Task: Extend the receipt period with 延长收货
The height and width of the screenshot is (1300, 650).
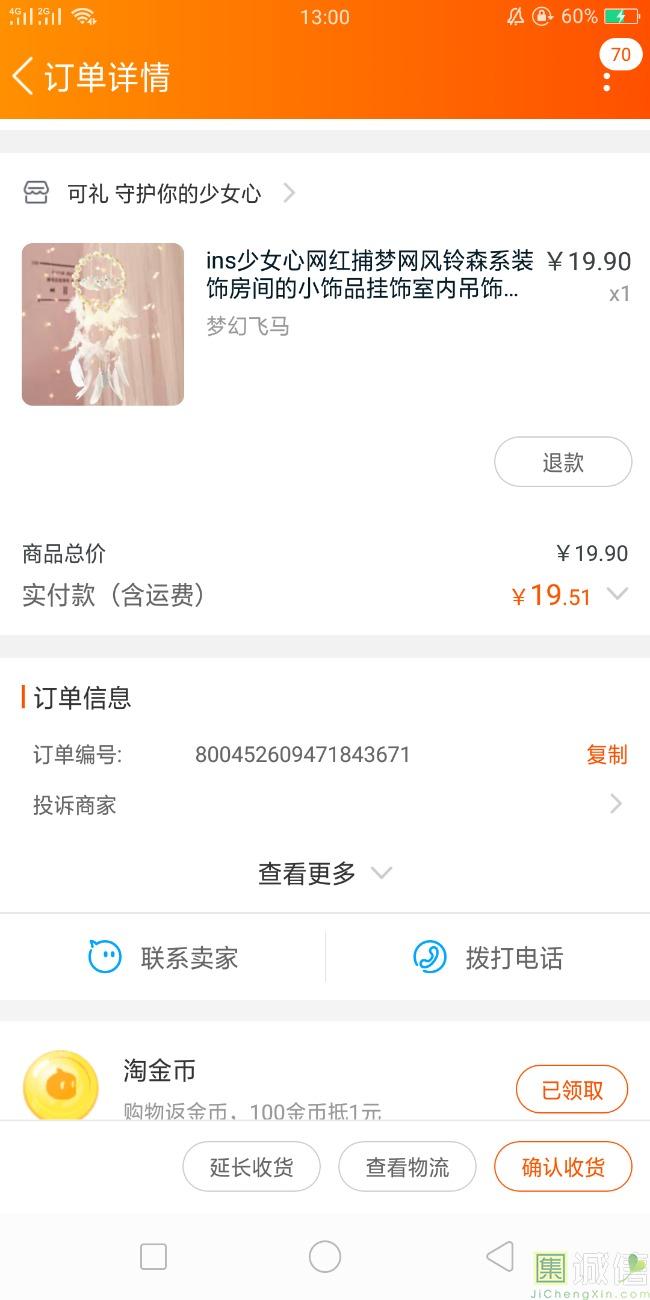Action: [x=251, y=1167]
